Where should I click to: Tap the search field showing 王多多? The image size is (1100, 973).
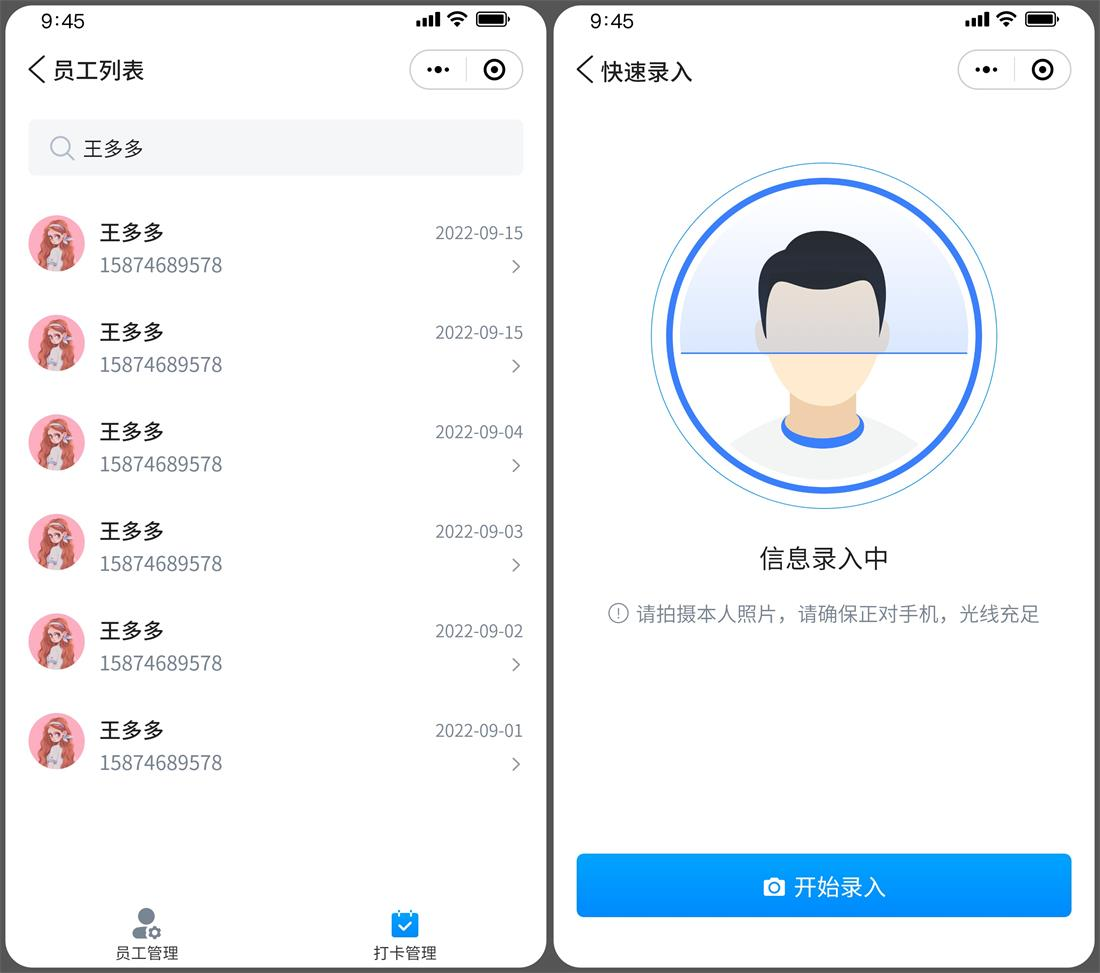275,148
